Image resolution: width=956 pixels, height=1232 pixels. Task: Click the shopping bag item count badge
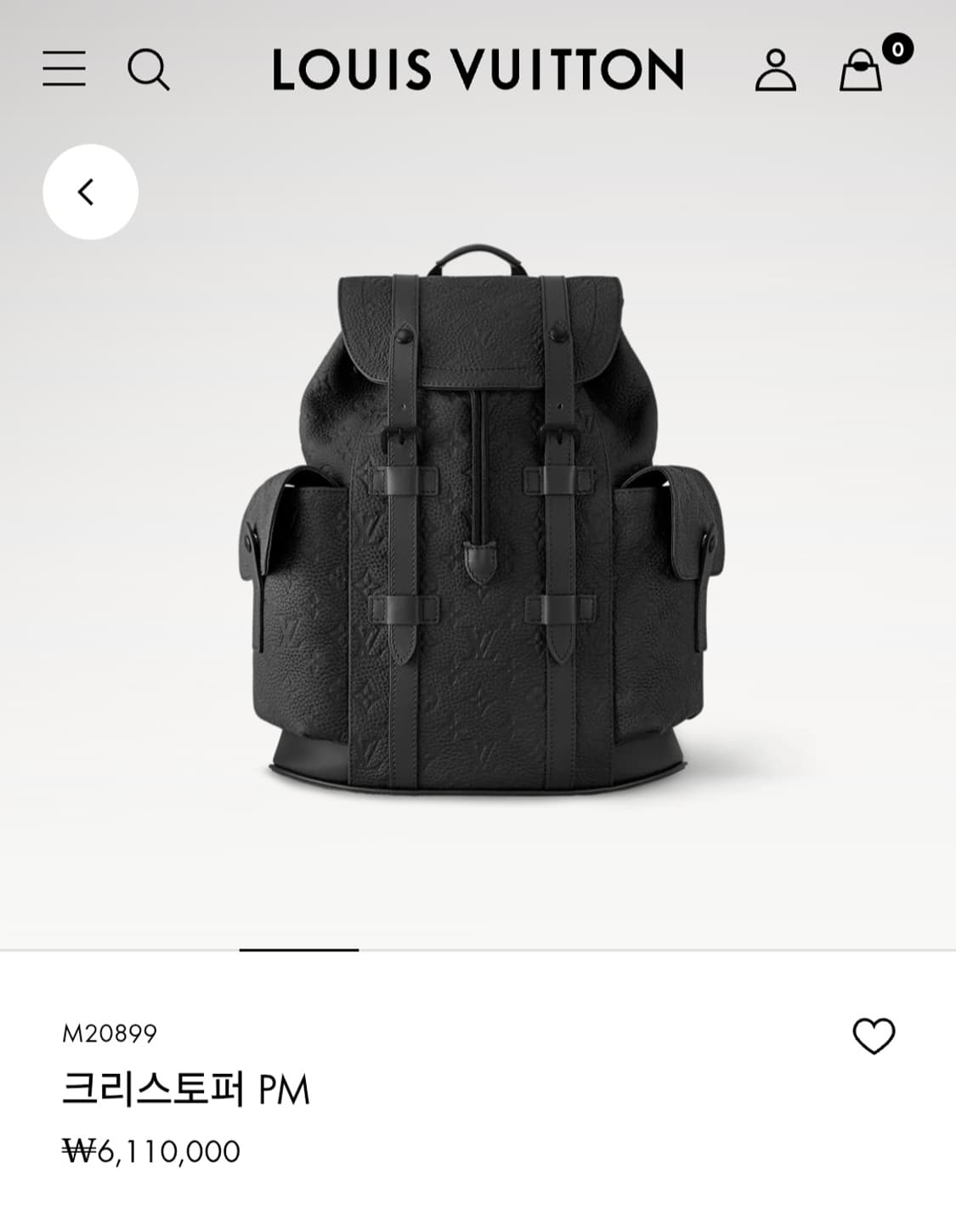897,48
